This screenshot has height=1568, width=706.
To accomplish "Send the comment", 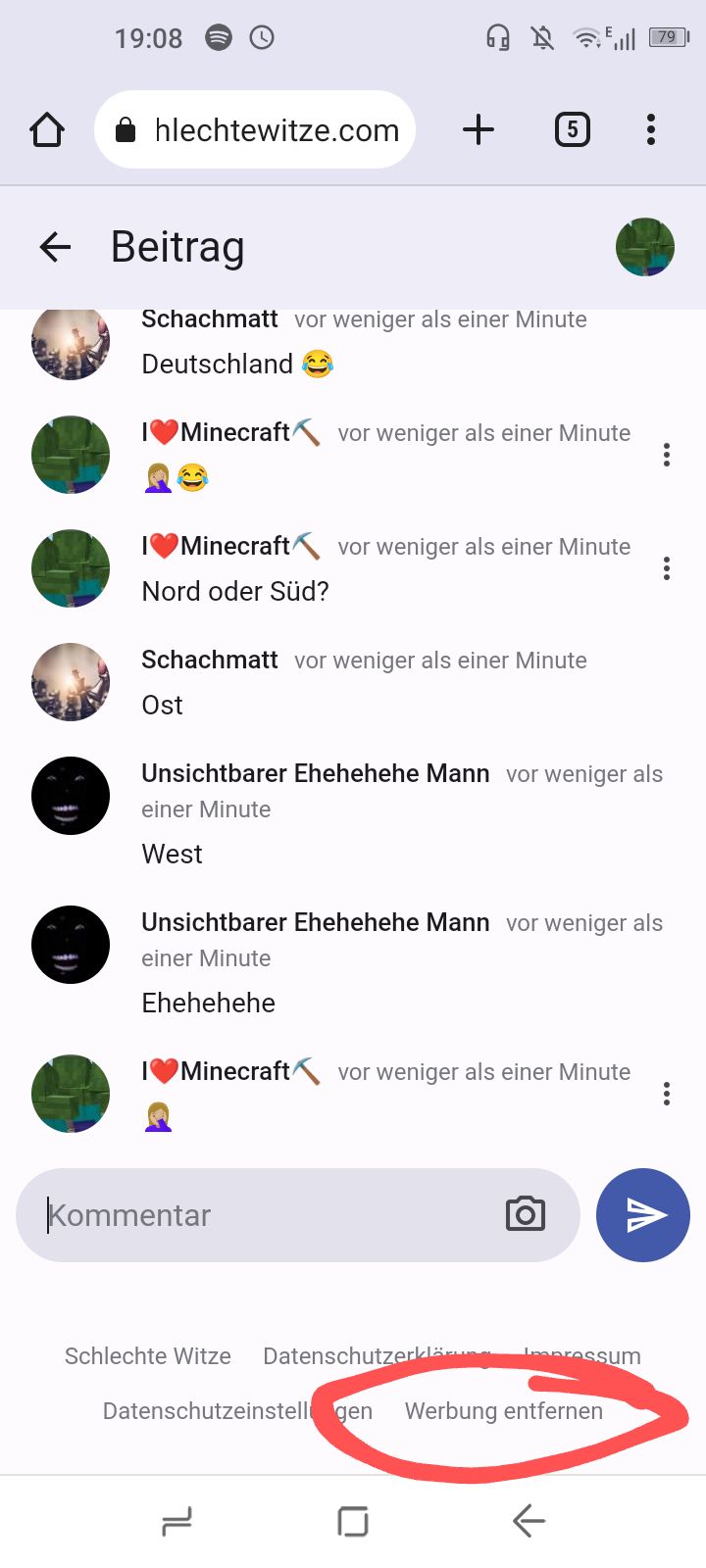I will click(x=643, y=1215).
